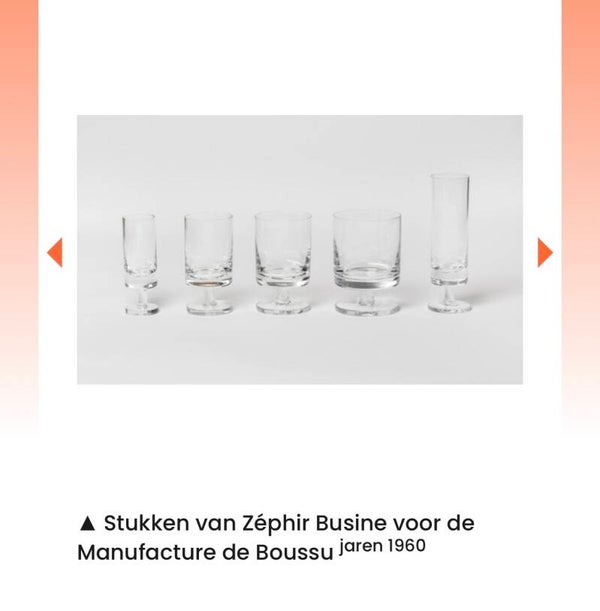The width and height of the screenshot is (600, 611).
Task: Open the Zéphir Busine glassware photo
Action: click(x=299, y=250)
